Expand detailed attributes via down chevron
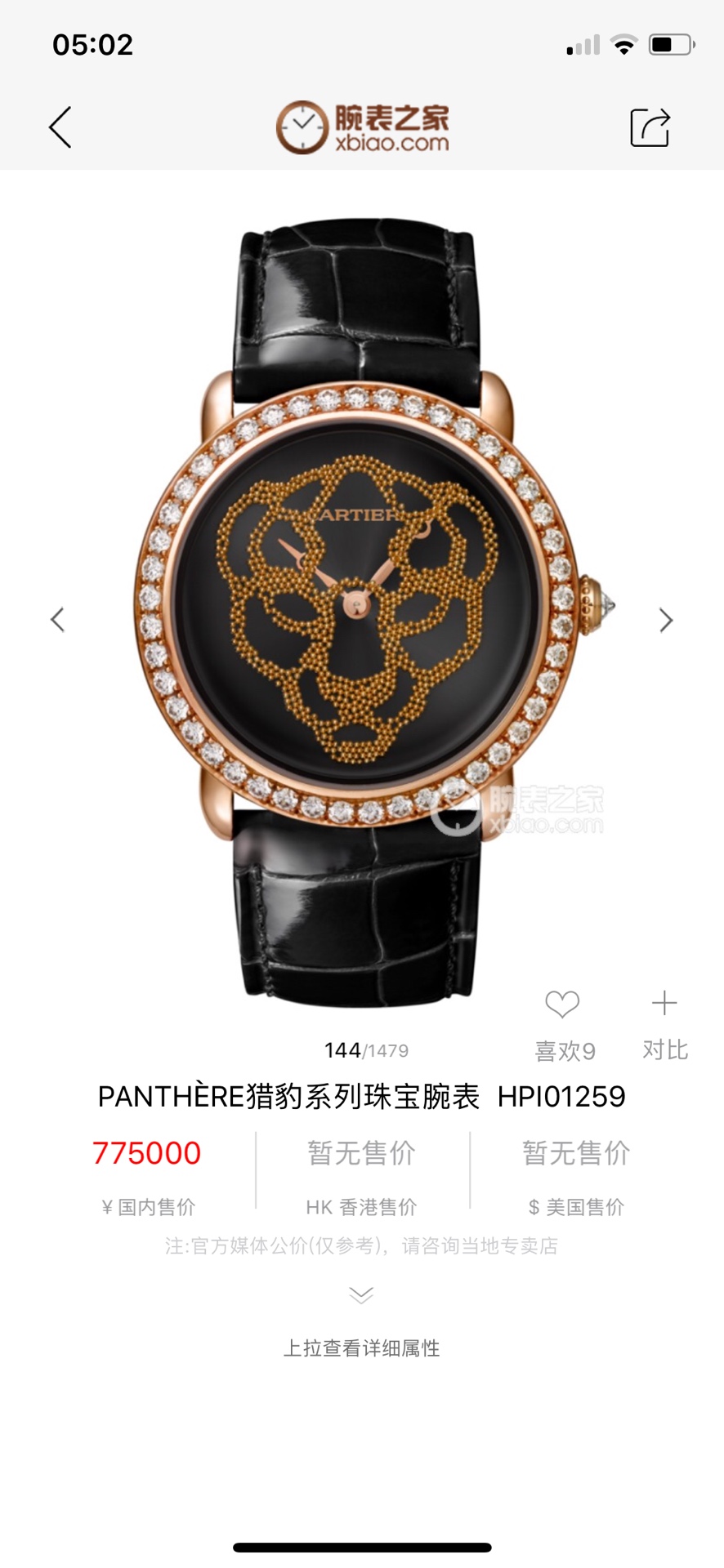 pos(361,1295)
